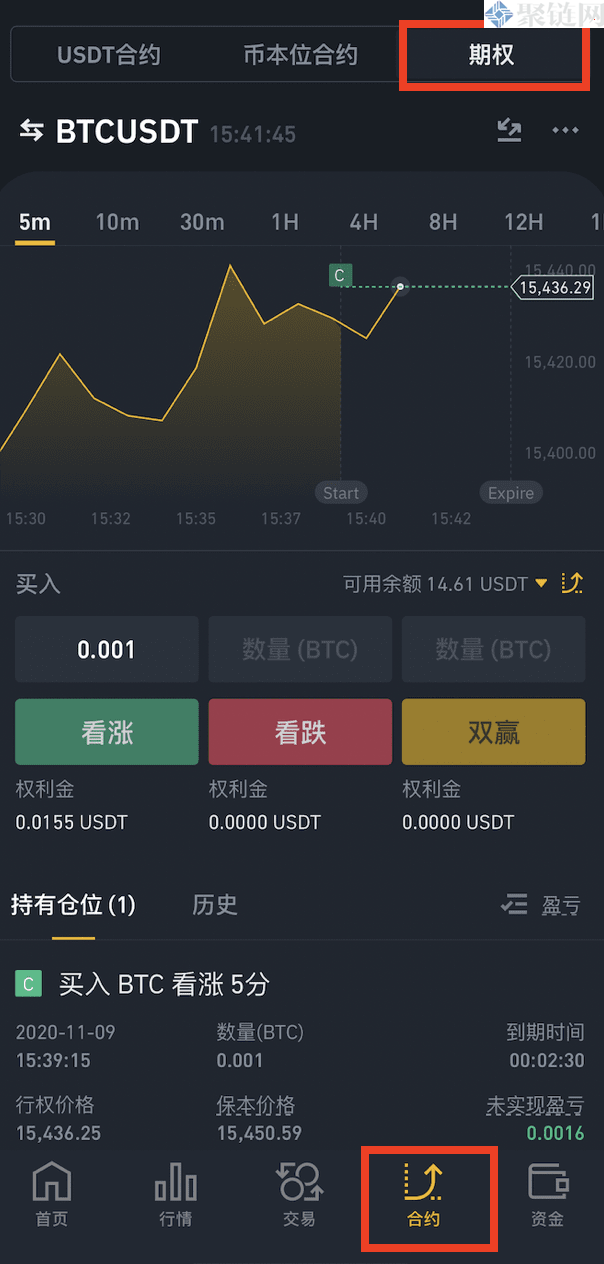
Task: Select the 期权 tab
Action: coord(491,55)
